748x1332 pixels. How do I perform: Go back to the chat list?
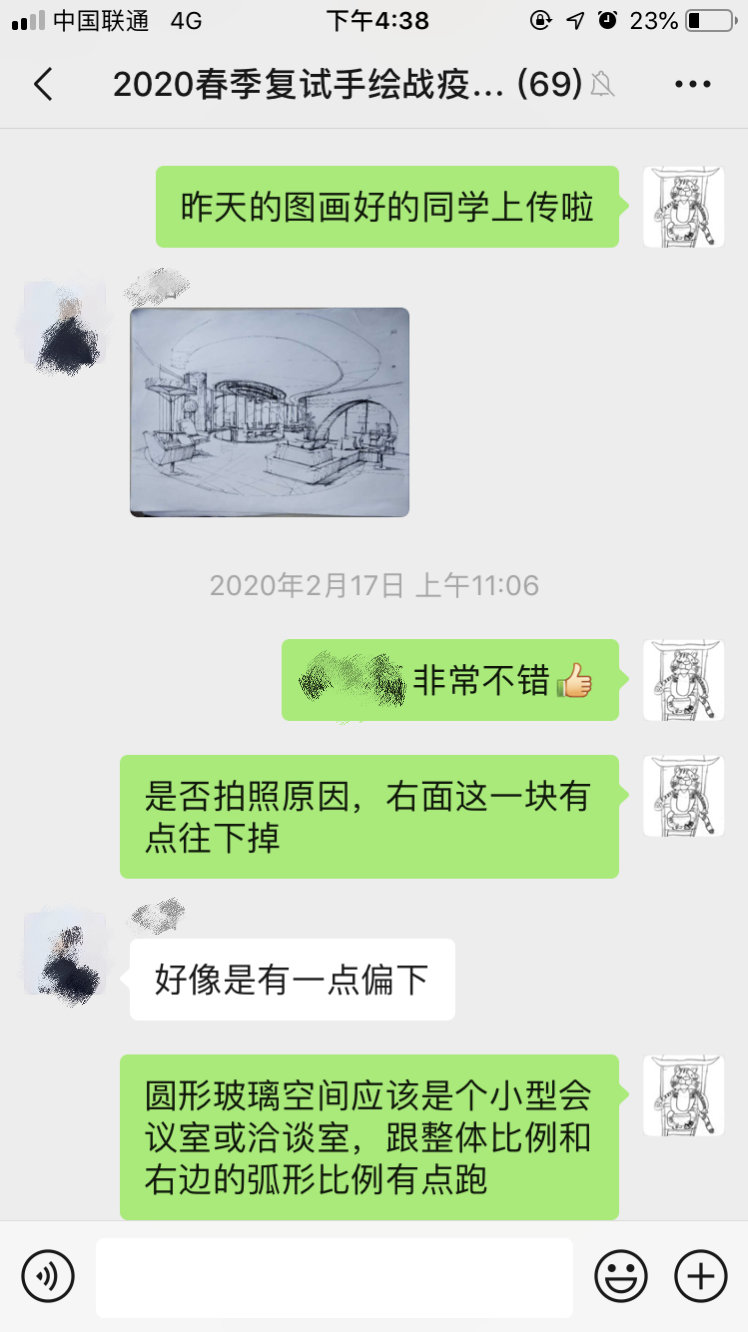pos(43,85)
